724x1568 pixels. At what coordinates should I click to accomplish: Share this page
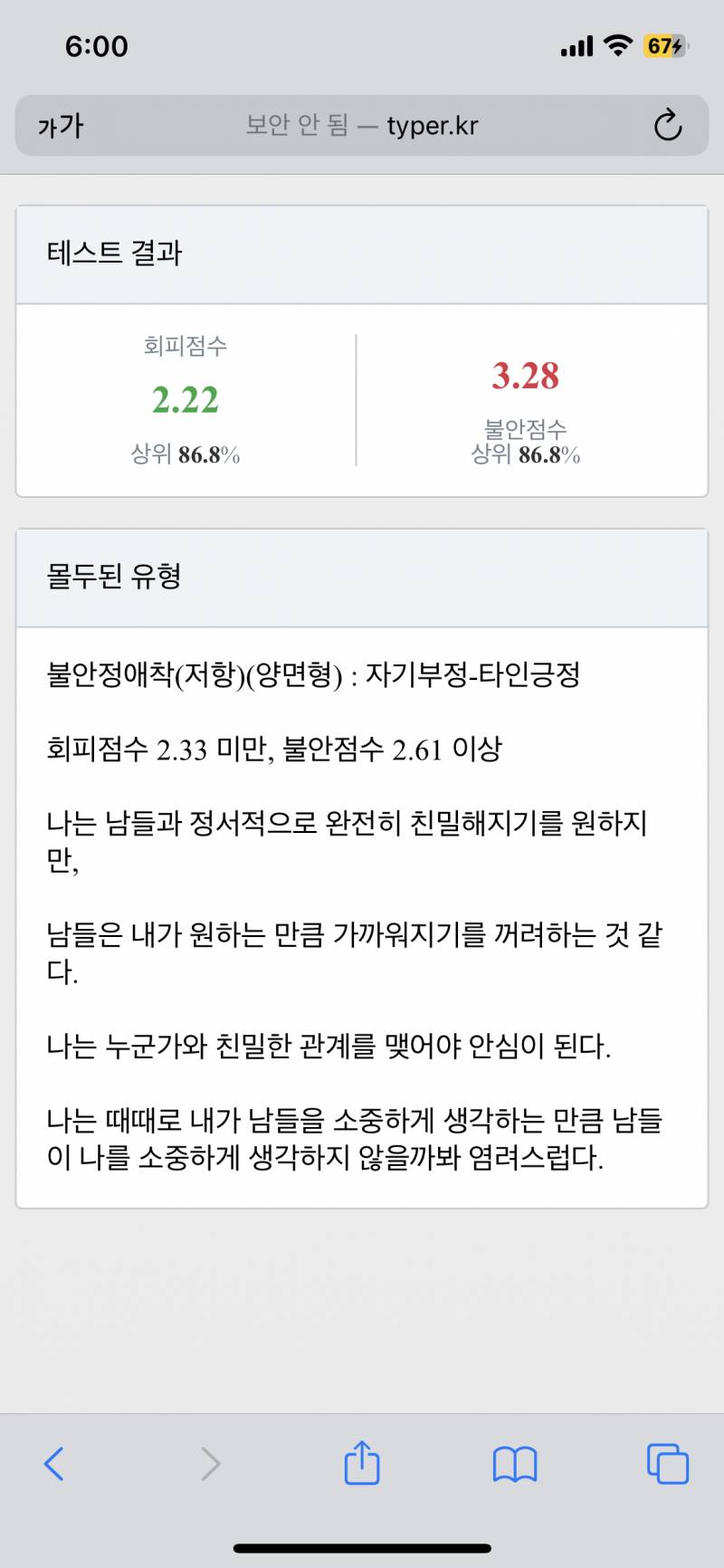click(x=362, y=1462)
